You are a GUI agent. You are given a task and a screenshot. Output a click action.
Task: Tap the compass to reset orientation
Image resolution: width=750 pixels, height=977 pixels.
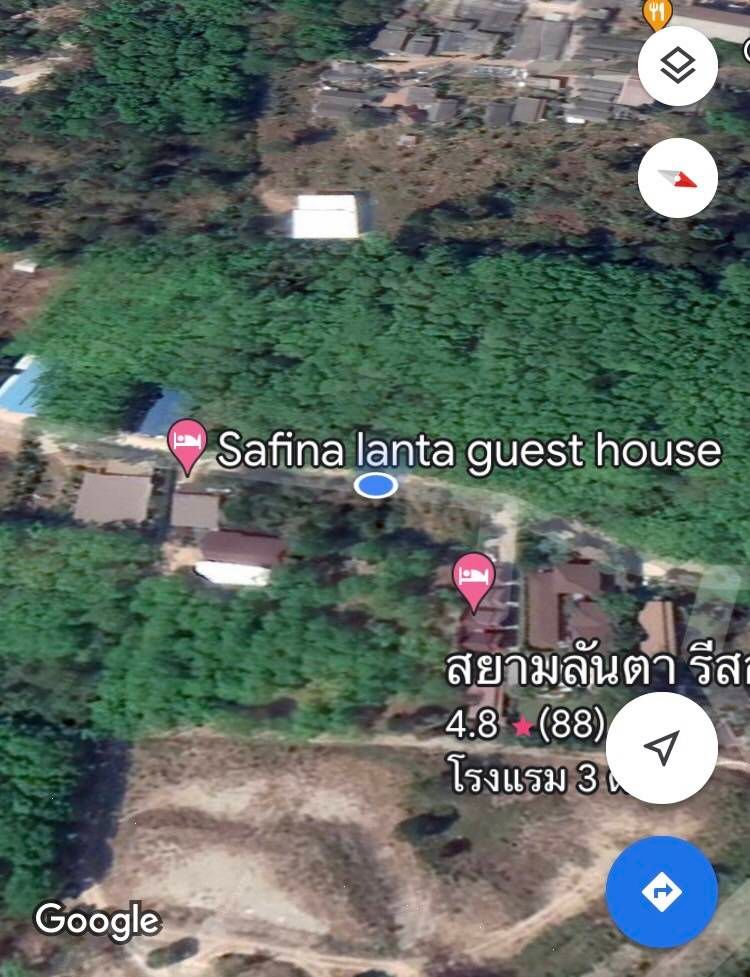tap(677, 180)
